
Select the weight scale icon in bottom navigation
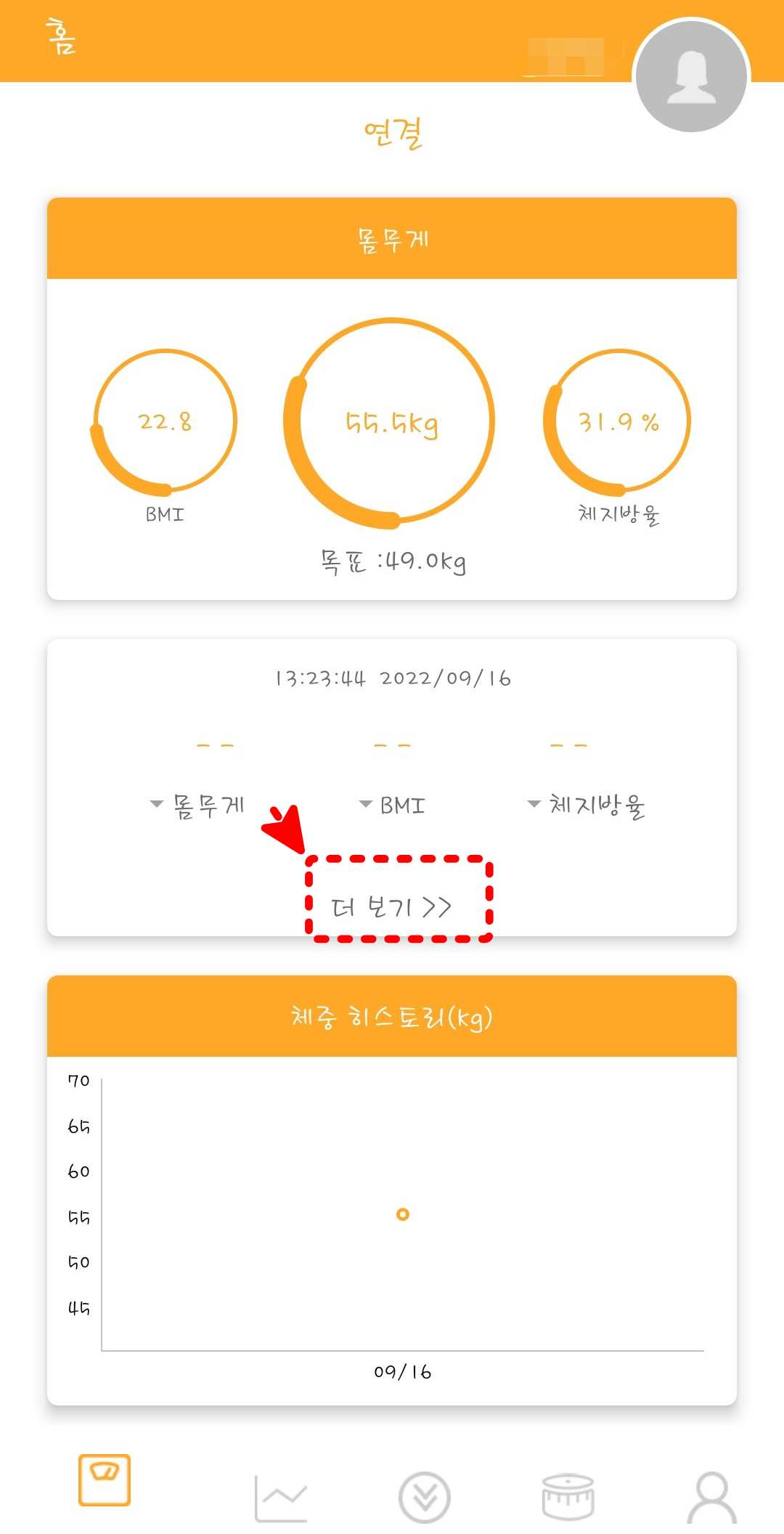click(x=105, y=1482)
